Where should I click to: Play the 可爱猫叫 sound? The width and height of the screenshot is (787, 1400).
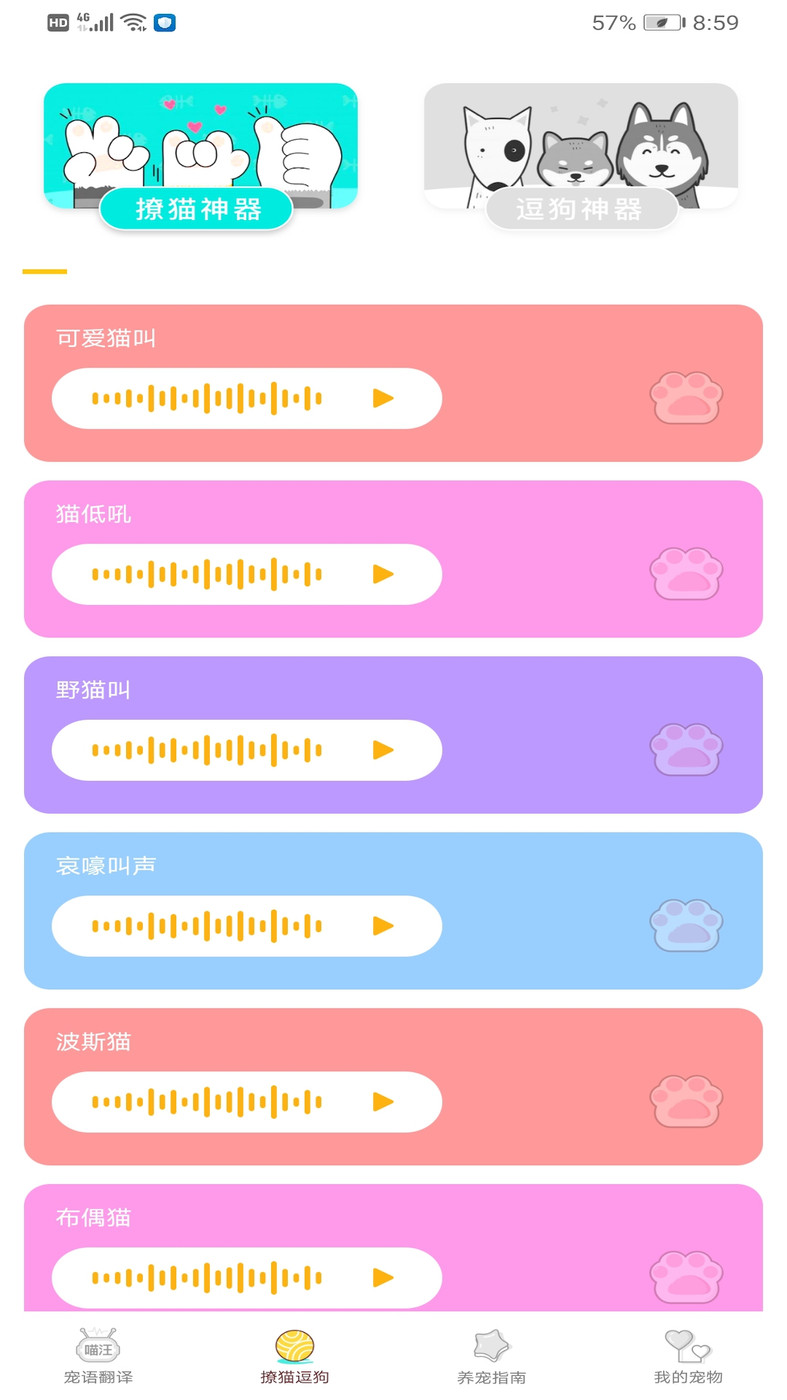point(383,398)
